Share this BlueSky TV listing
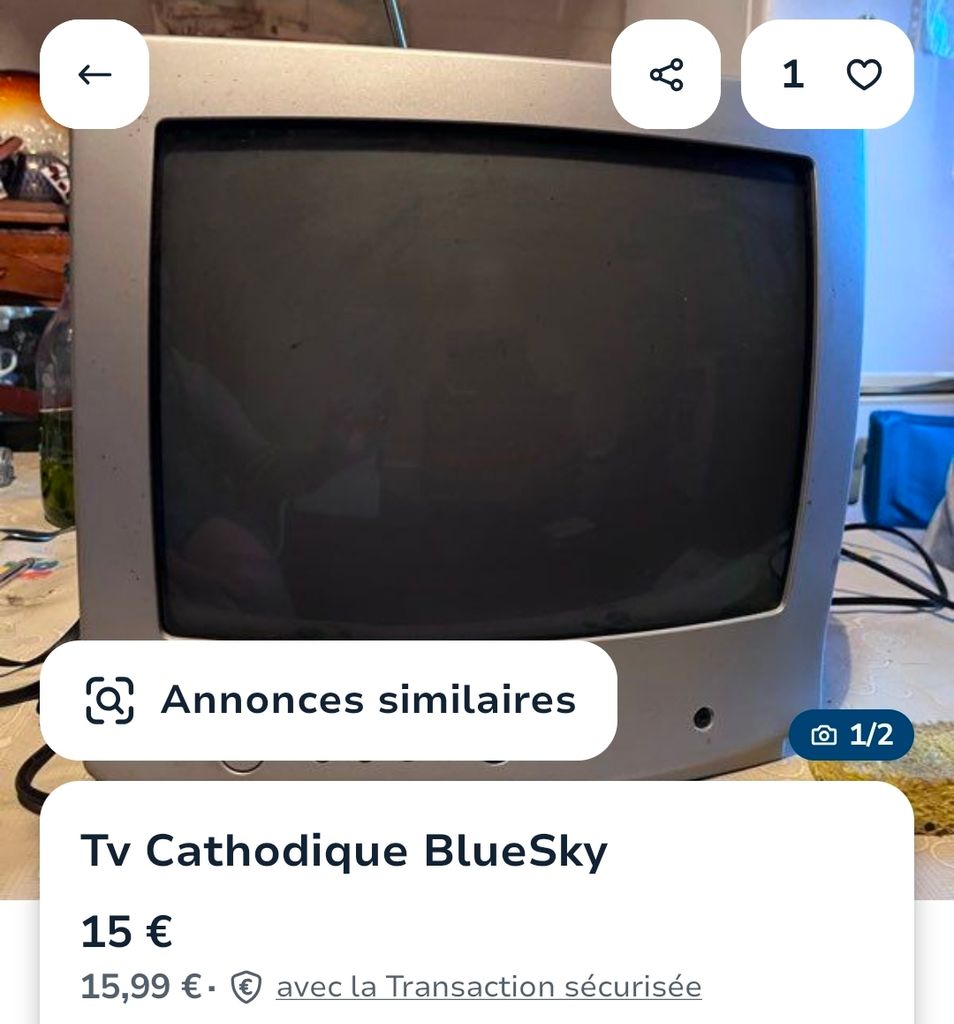 (x=666, y=74)
